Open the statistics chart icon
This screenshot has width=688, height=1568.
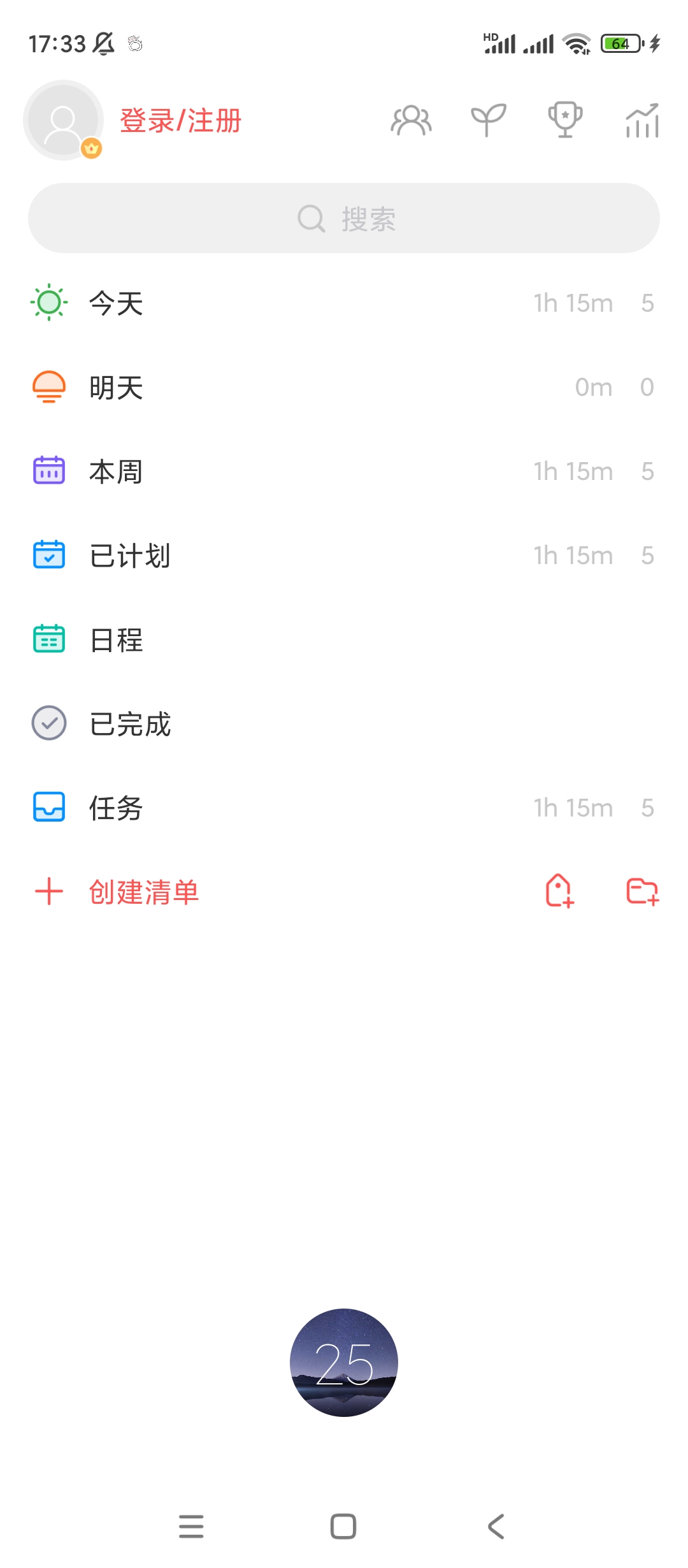click(x=642, y=120)
